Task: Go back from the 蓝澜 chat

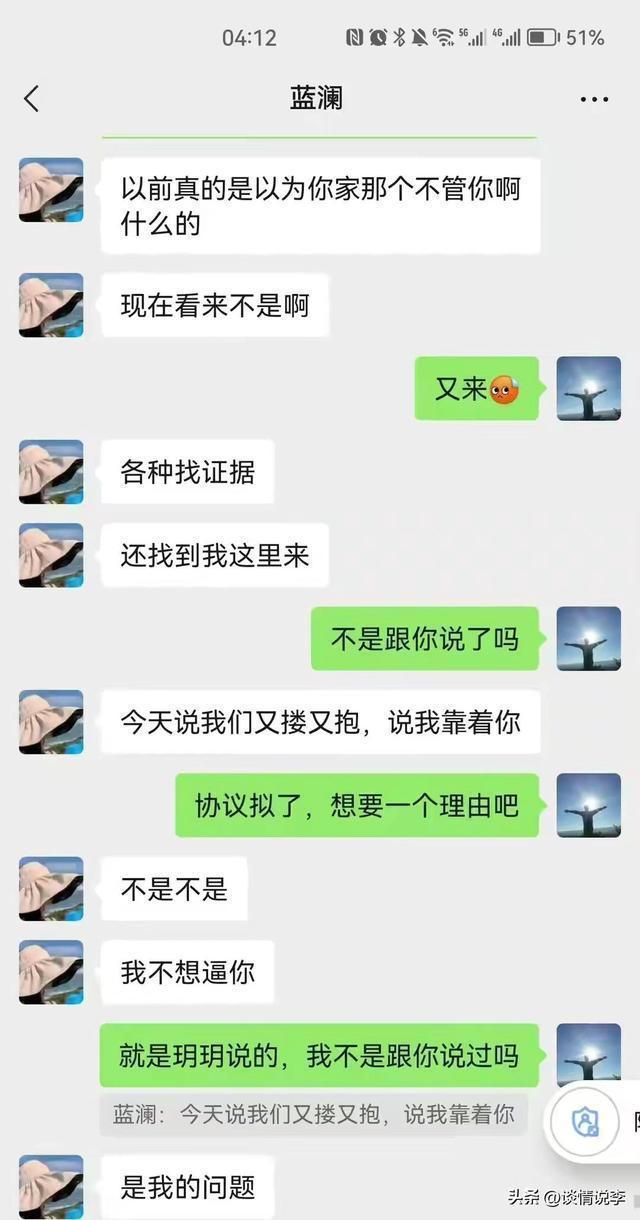Action: pos(32,98)
